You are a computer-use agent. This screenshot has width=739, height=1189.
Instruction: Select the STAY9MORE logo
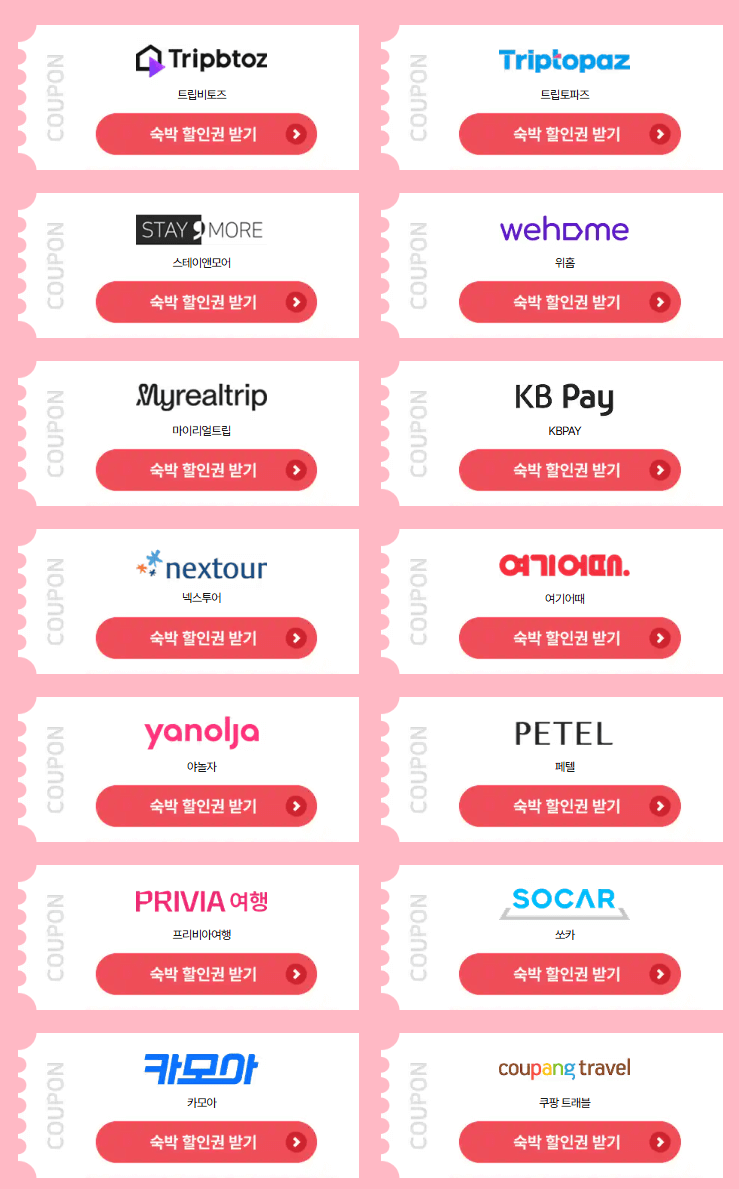pyautogui.click(x=199, y=229)
